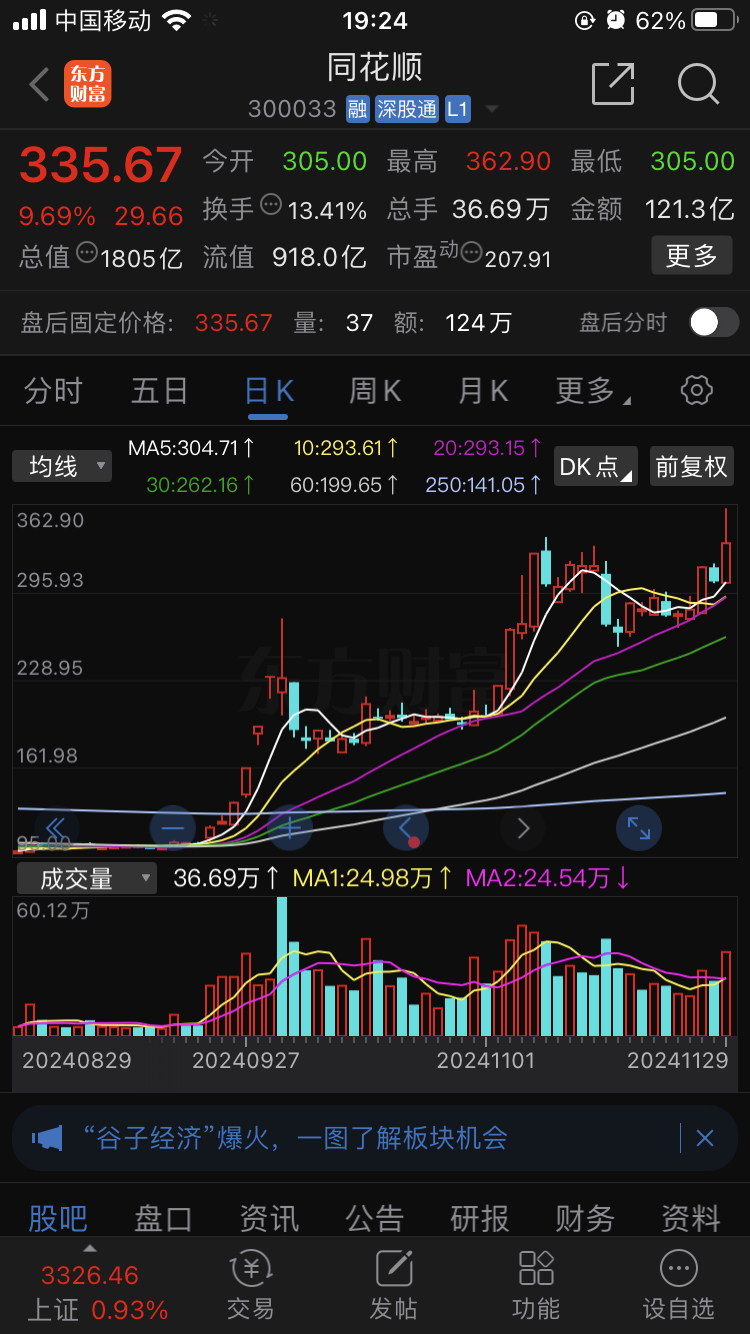This screenshot has height=1334, width=750.
Task: Select the 研报 research reports tab
Action: 481,1217
